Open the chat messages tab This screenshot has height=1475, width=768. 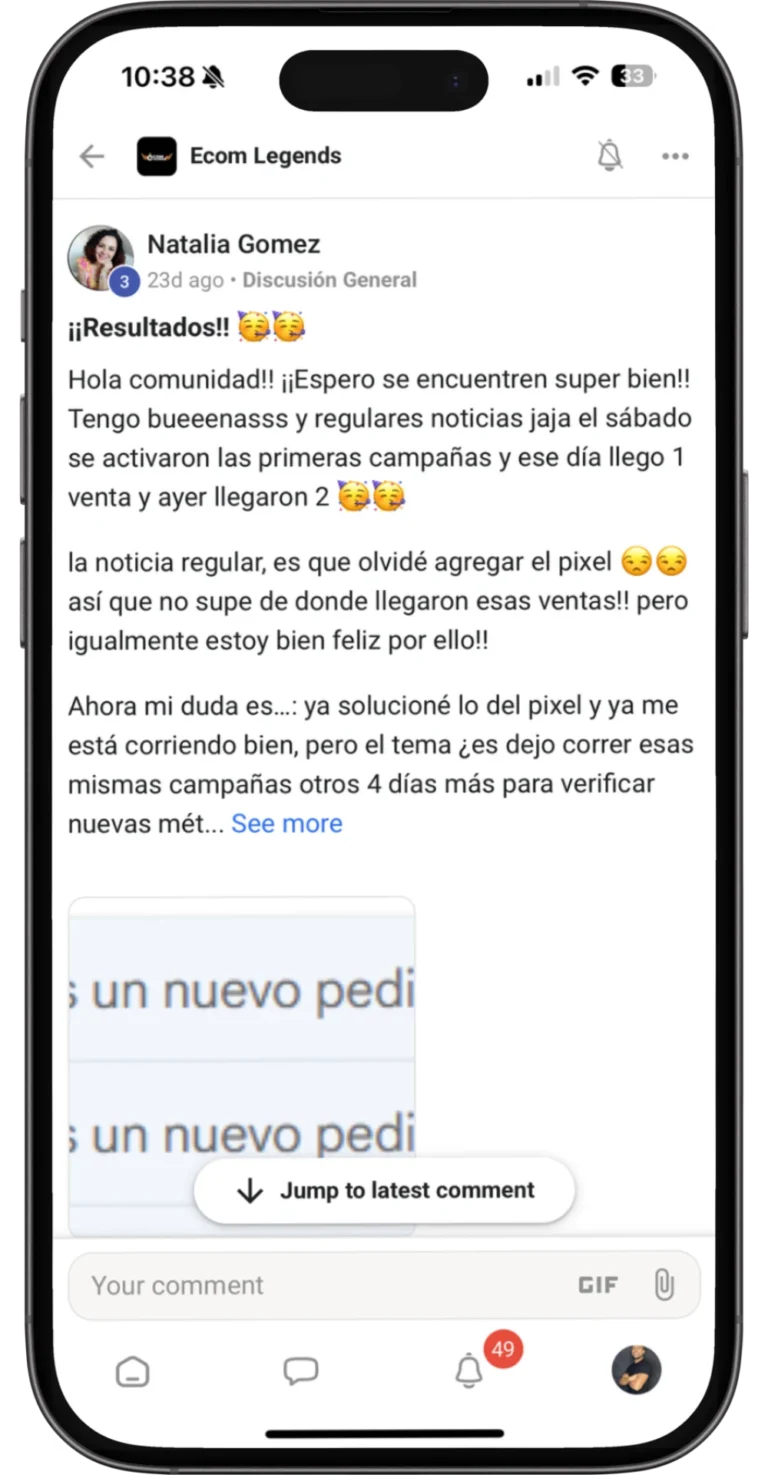[x=300, y=1372]
